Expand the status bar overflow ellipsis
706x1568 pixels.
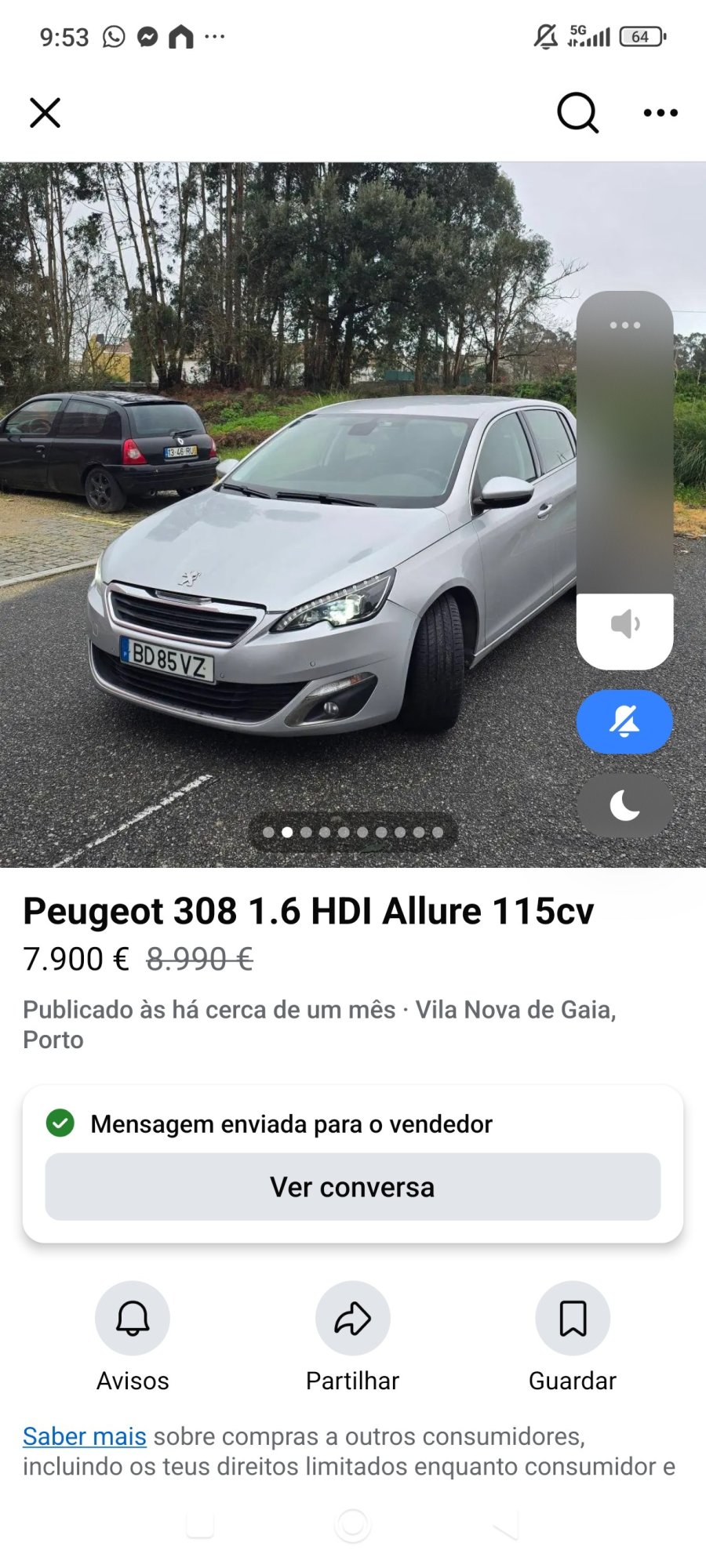[x=213, y=37]
